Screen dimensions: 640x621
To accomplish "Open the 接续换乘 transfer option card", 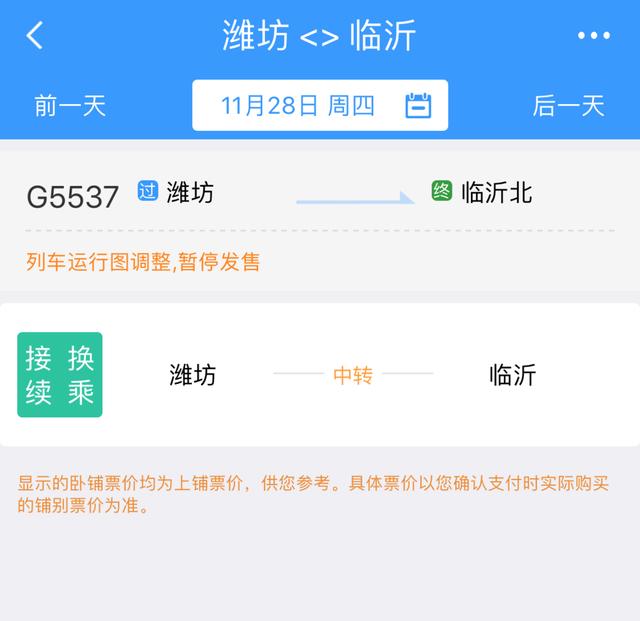I will [x=320, y=375].
